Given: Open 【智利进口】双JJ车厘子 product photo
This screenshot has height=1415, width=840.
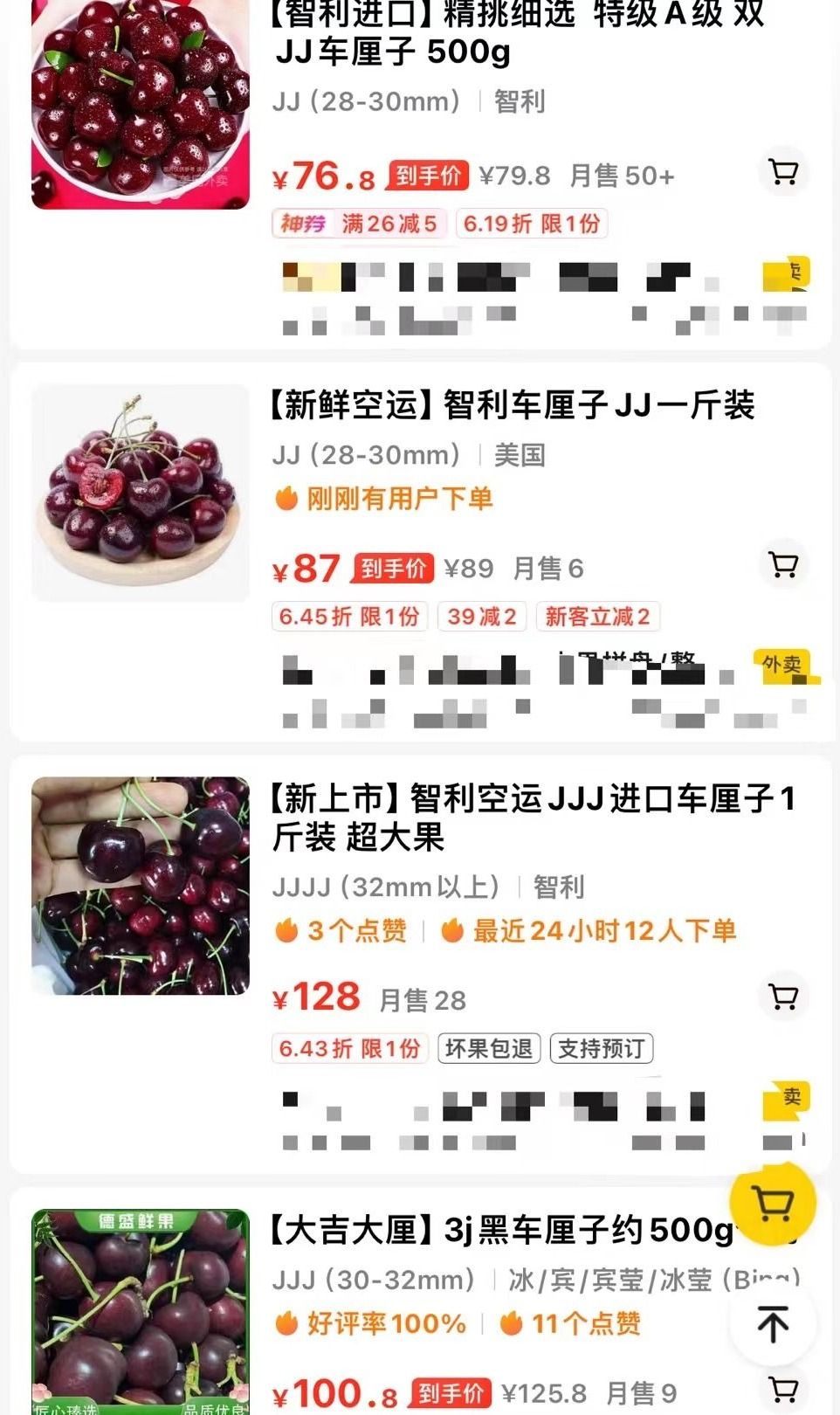Looking at the screenshot, I should click(141, 103).
